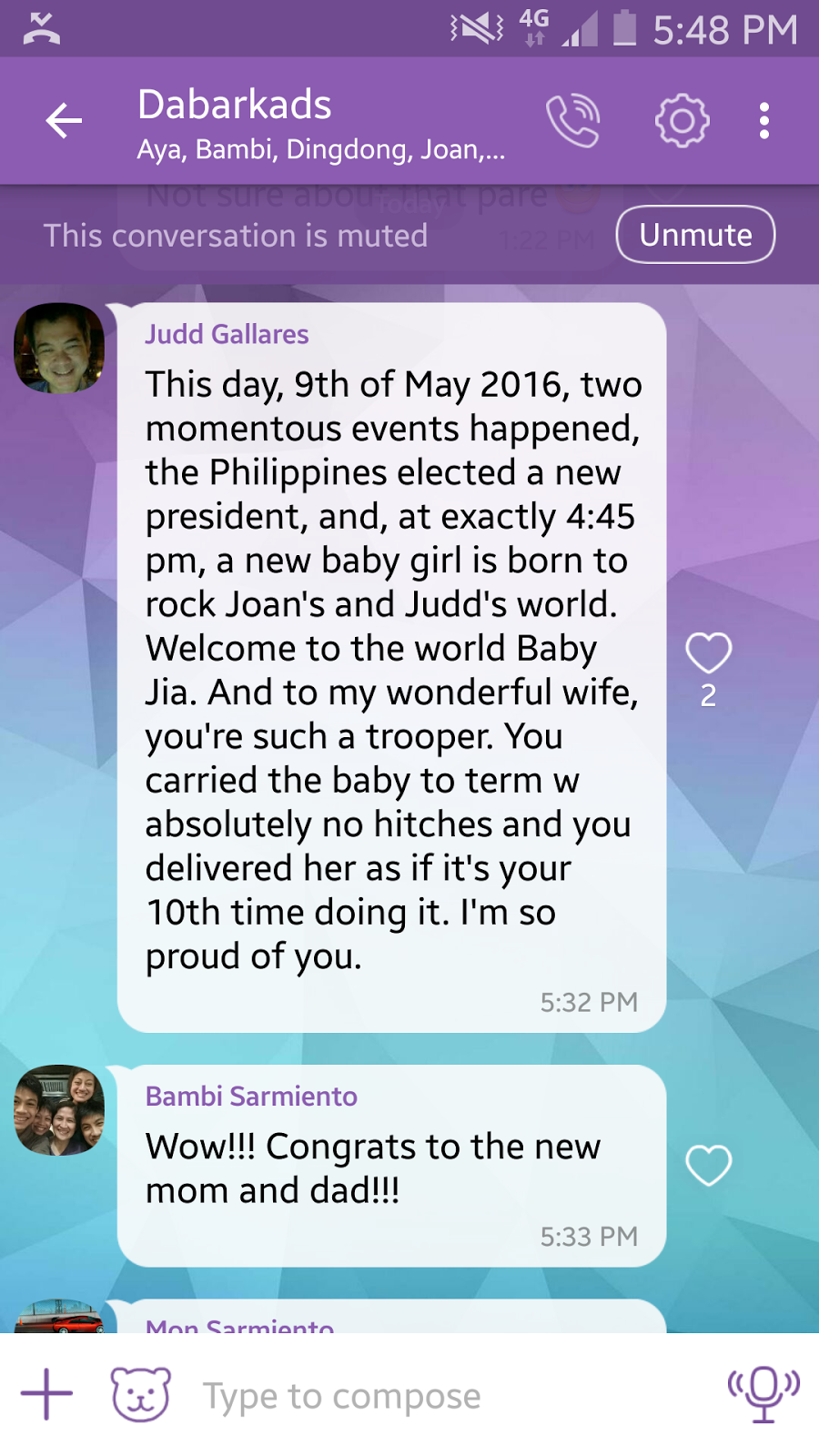Tap the plus attachment icon
Viewport: 819px width, 1456px height.
pos(46,1394)
